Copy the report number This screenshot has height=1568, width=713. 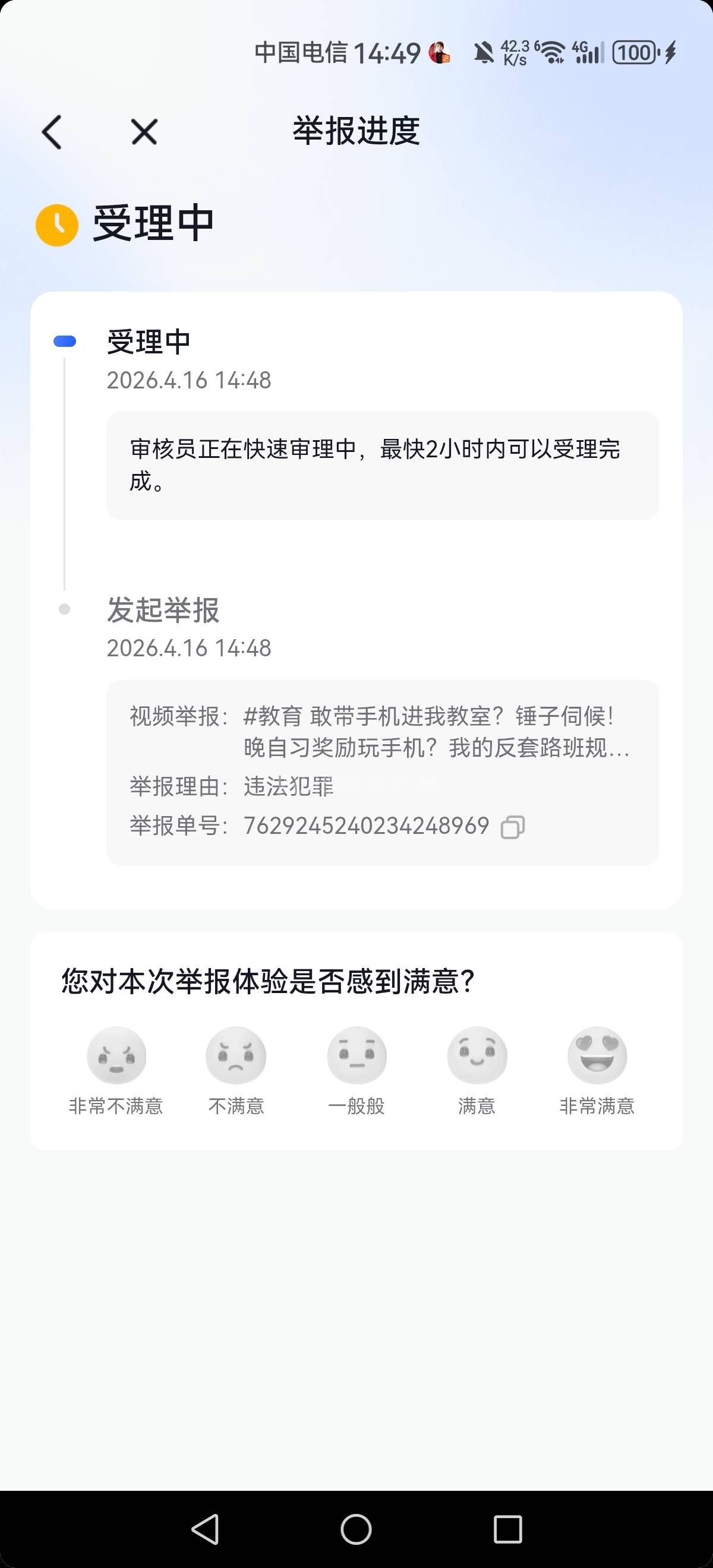coord(512,827)
